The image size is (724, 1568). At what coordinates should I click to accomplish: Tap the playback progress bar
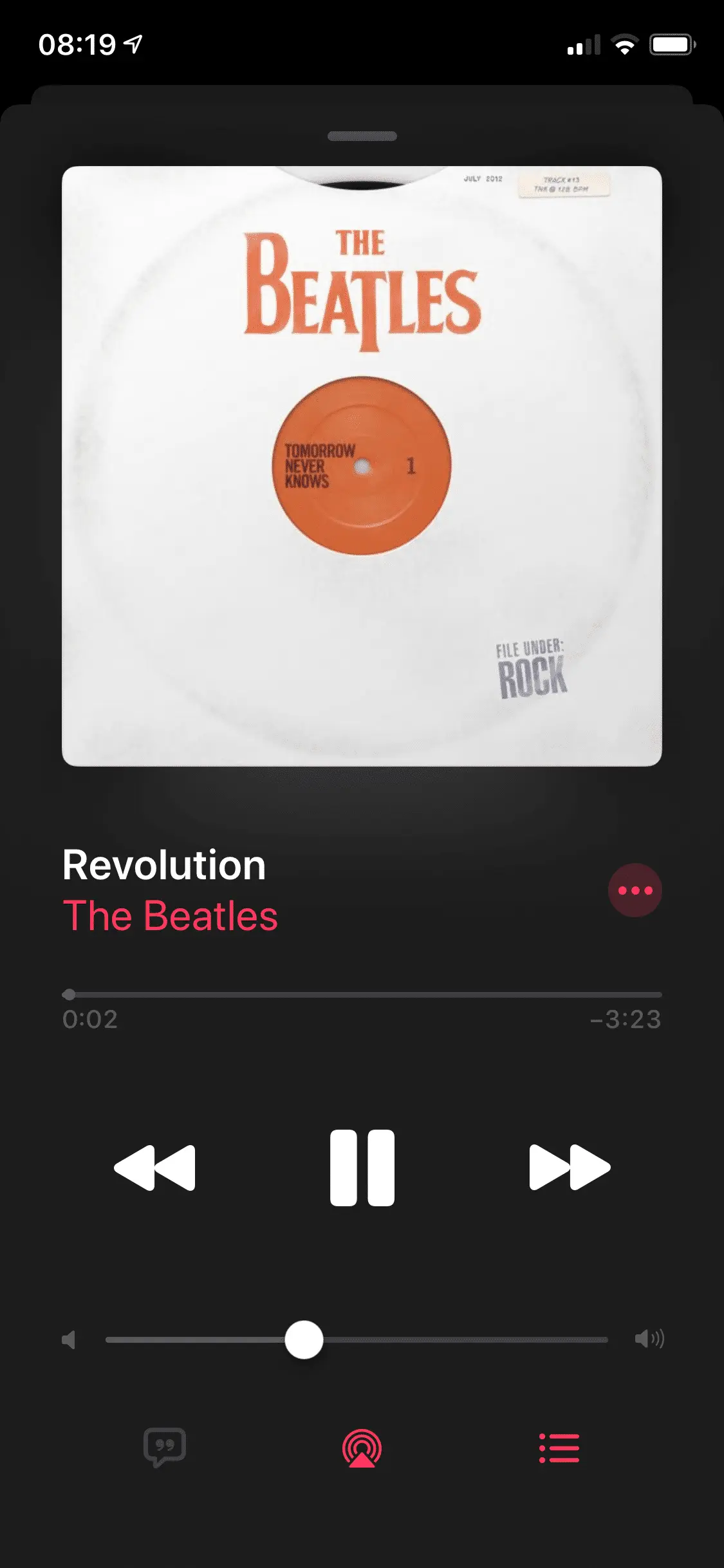(x=362, y=994)
